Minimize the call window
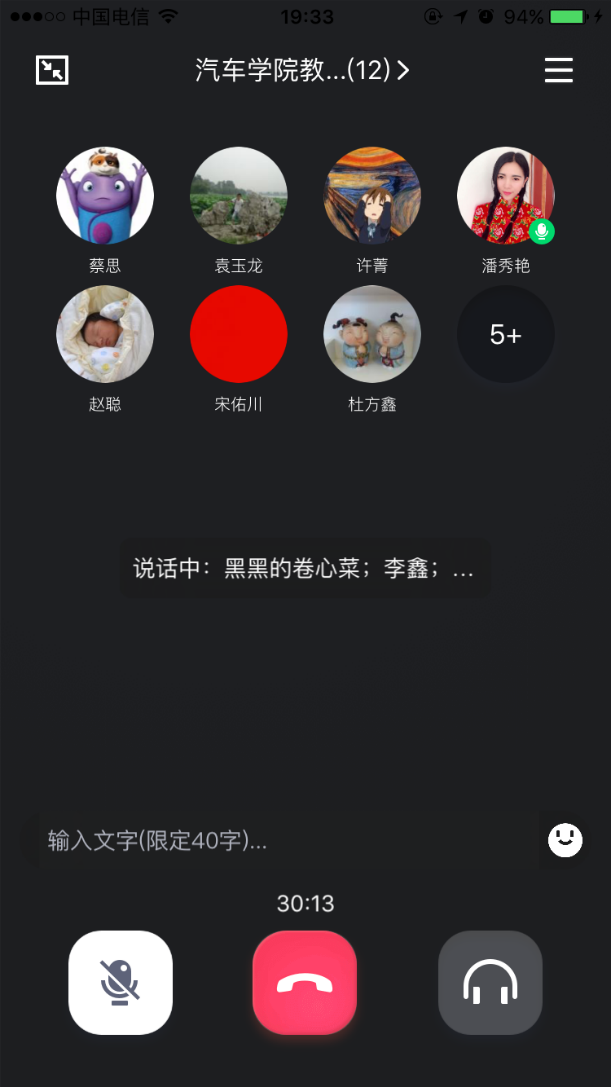Screen dimensions: 611x1087 click(52, 70)
